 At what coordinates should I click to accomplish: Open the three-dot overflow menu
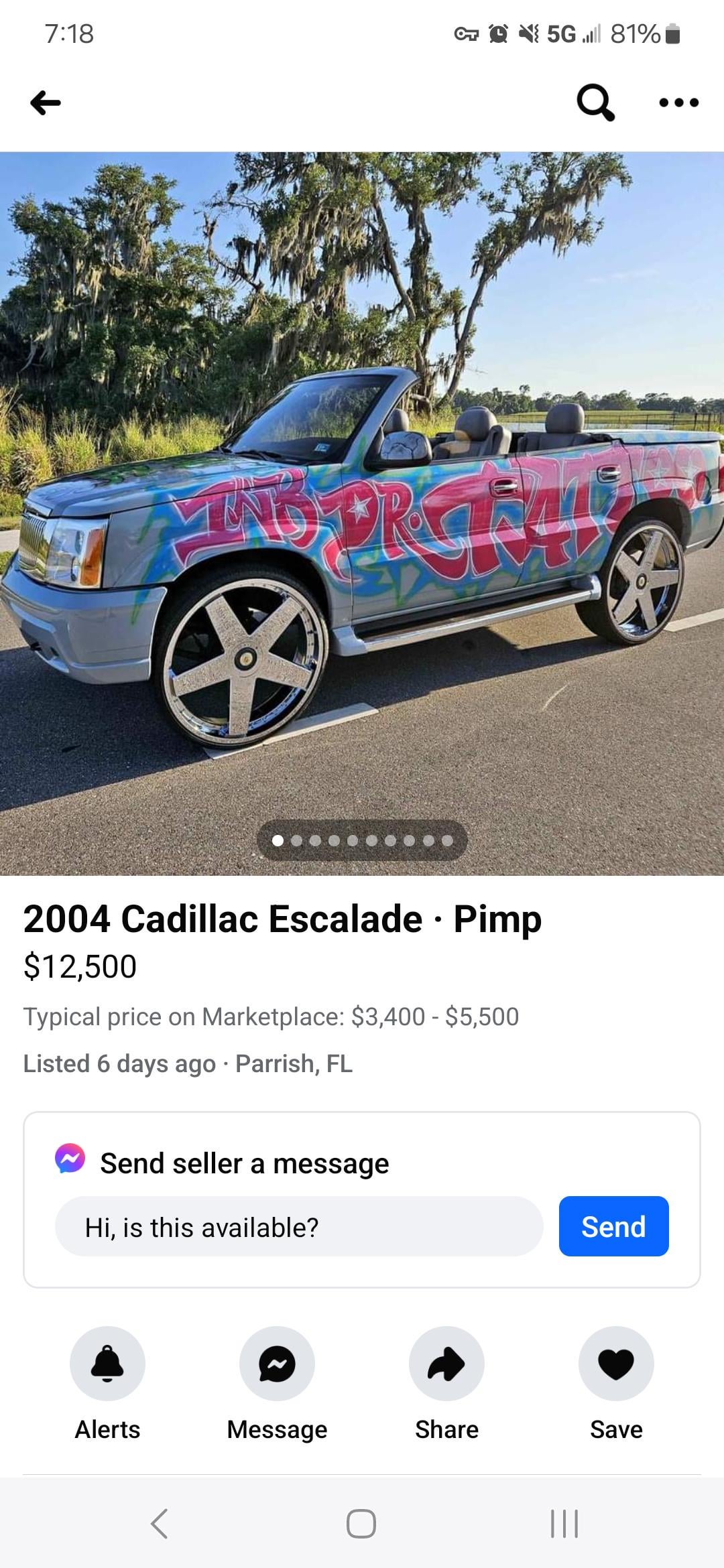[x=678, y=103]
